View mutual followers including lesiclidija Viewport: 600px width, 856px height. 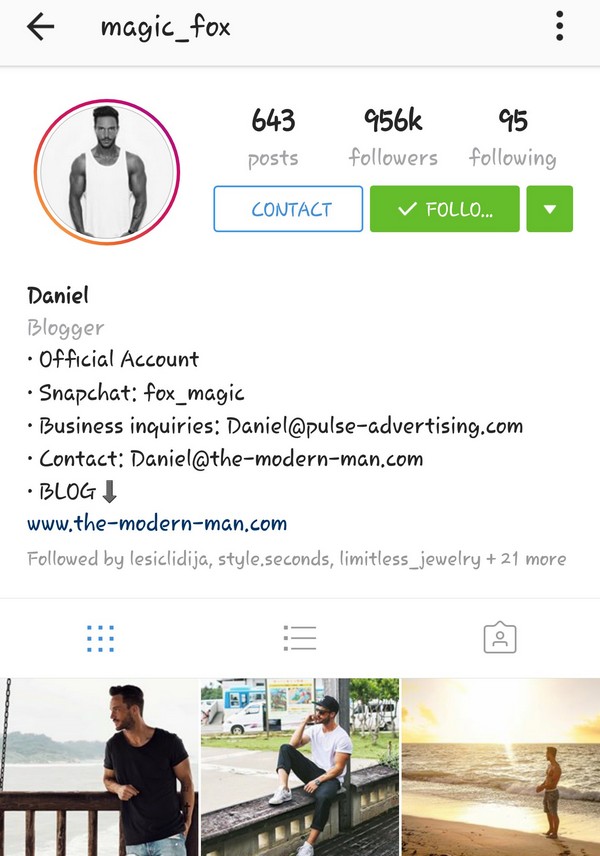[296, 559]
